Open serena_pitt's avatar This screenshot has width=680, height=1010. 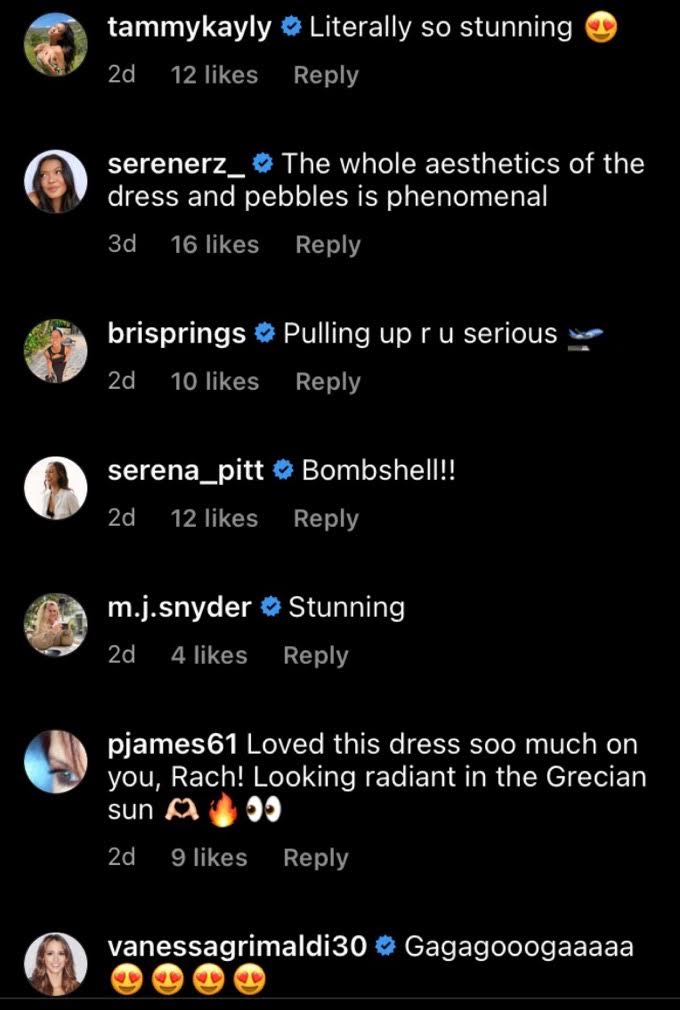[x=56, y=488]
